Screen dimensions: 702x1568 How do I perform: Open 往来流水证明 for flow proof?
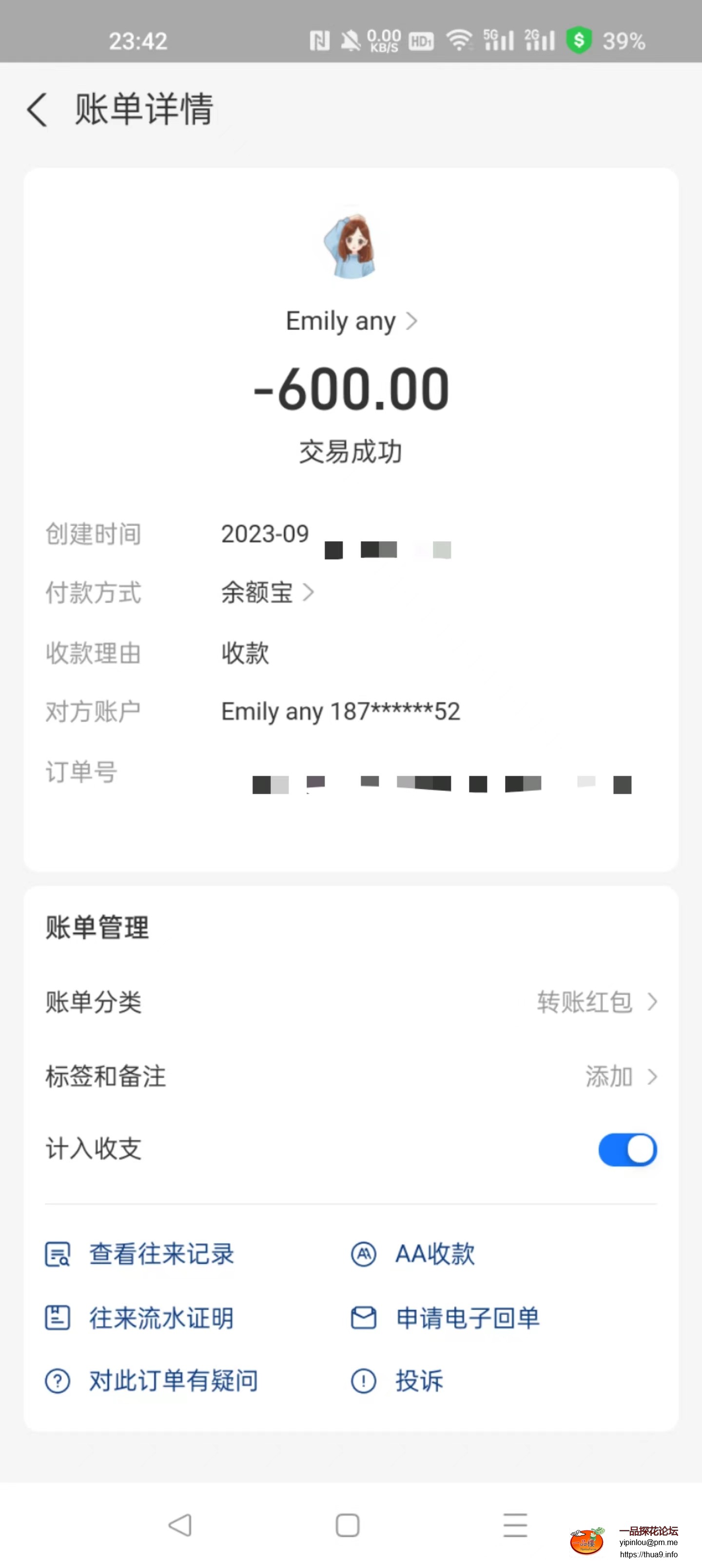click(x=162, y=1318)
